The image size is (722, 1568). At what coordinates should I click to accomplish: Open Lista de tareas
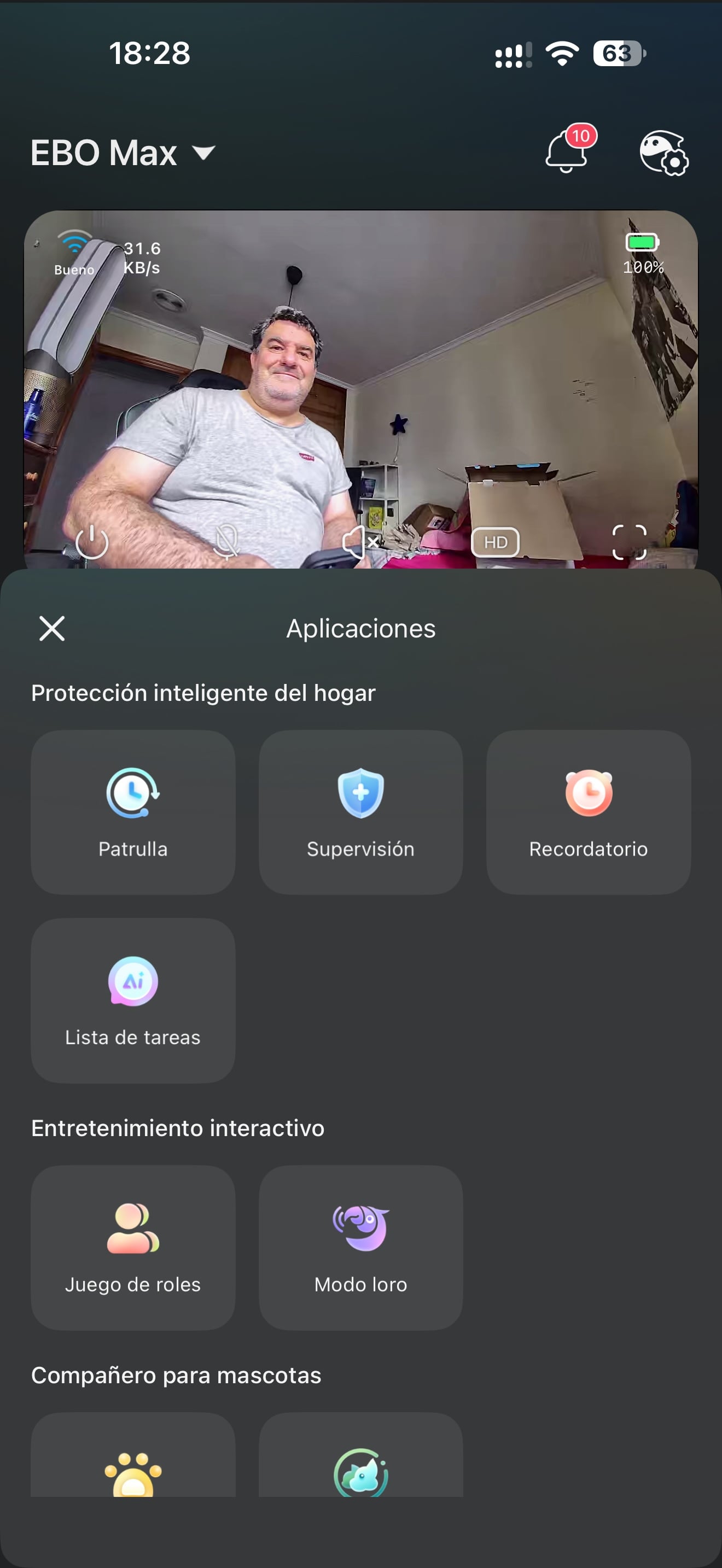(133, 1000)
